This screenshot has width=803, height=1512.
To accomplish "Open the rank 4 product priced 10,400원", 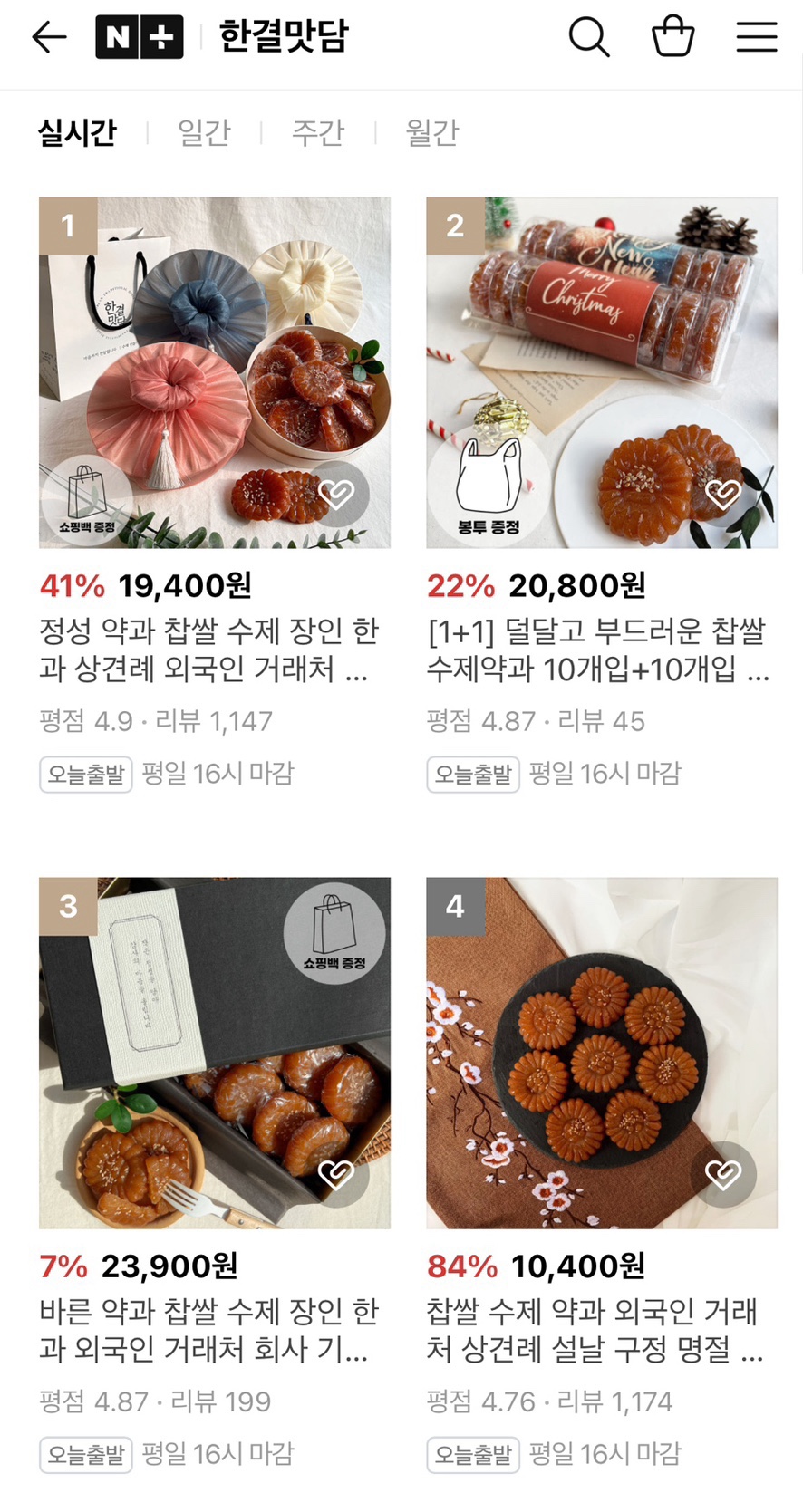I will [x=602, y=1052].
